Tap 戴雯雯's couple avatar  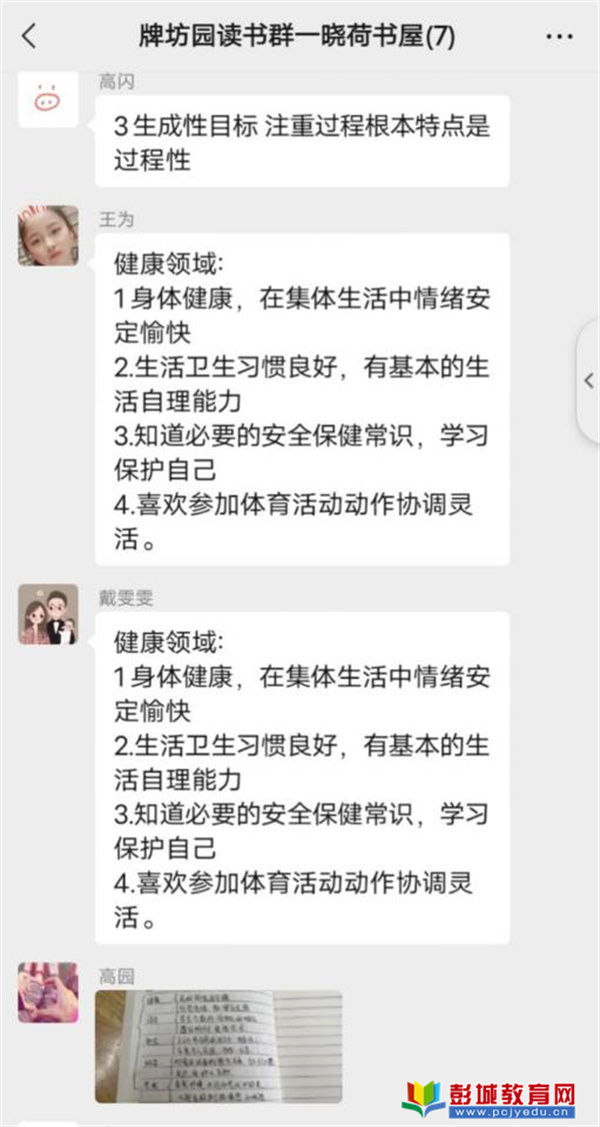coord(47,614)
